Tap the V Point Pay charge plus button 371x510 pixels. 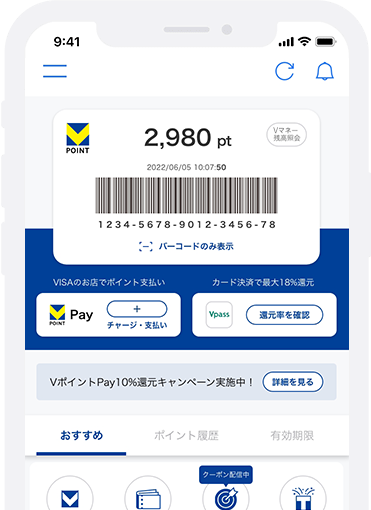137,309
